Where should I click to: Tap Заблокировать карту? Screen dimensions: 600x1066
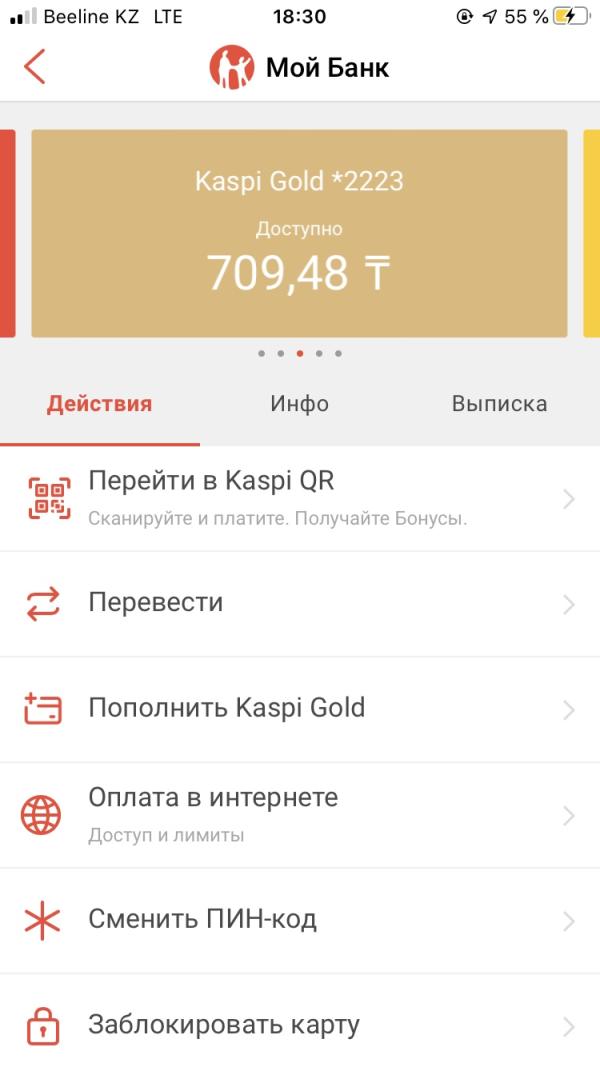(299, 1025)
